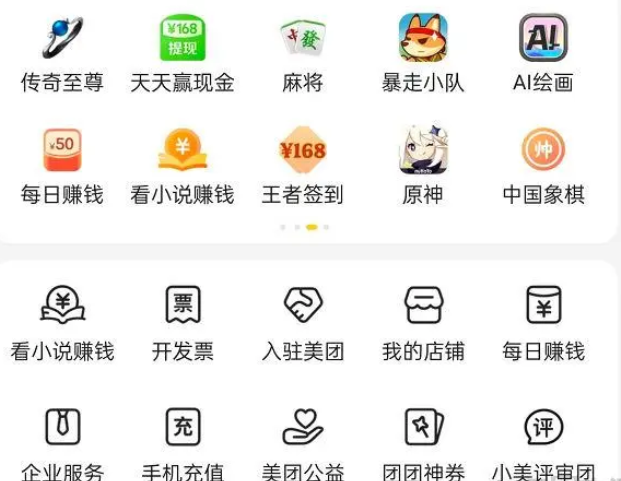The image size is (621, 481).
Task: Tap 团团神券 coupon entry
Action: pyautogui.click(x=423, y=428)
